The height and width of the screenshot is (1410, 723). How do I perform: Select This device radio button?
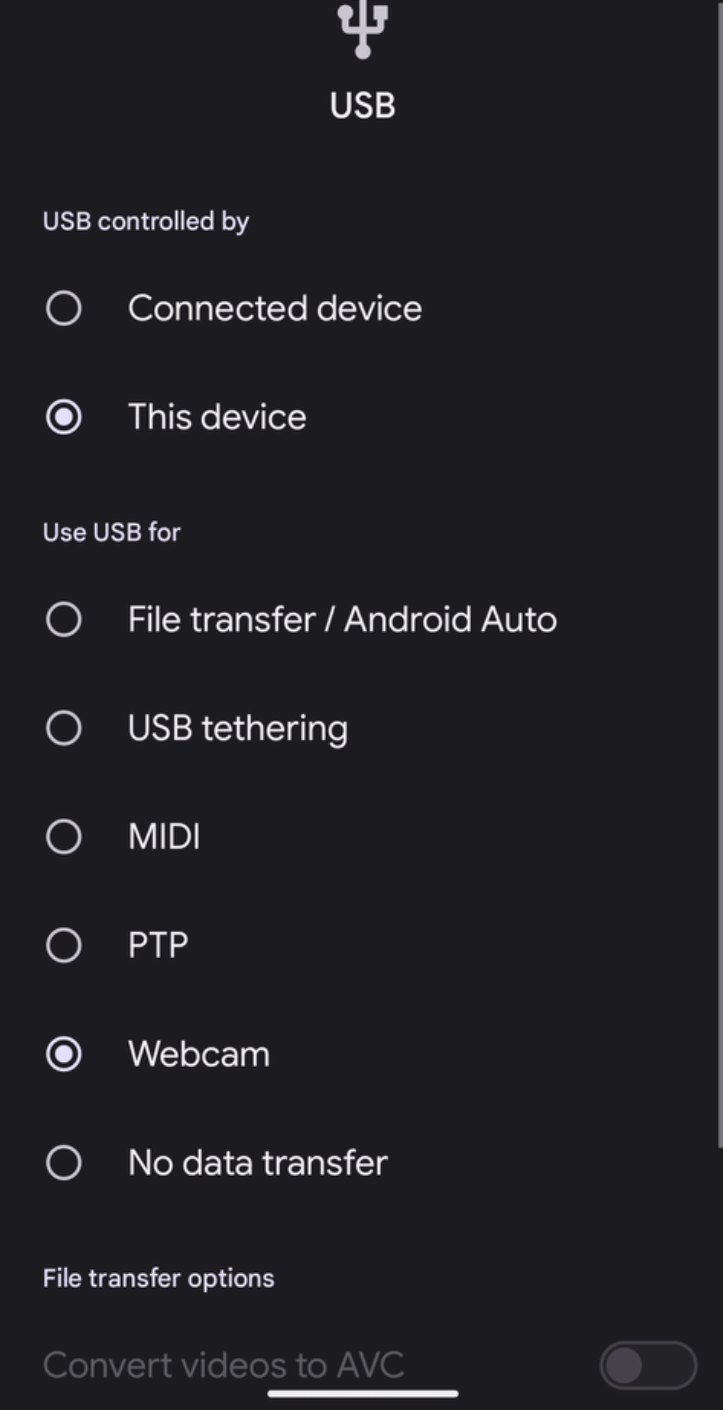(x=63, y=417)
